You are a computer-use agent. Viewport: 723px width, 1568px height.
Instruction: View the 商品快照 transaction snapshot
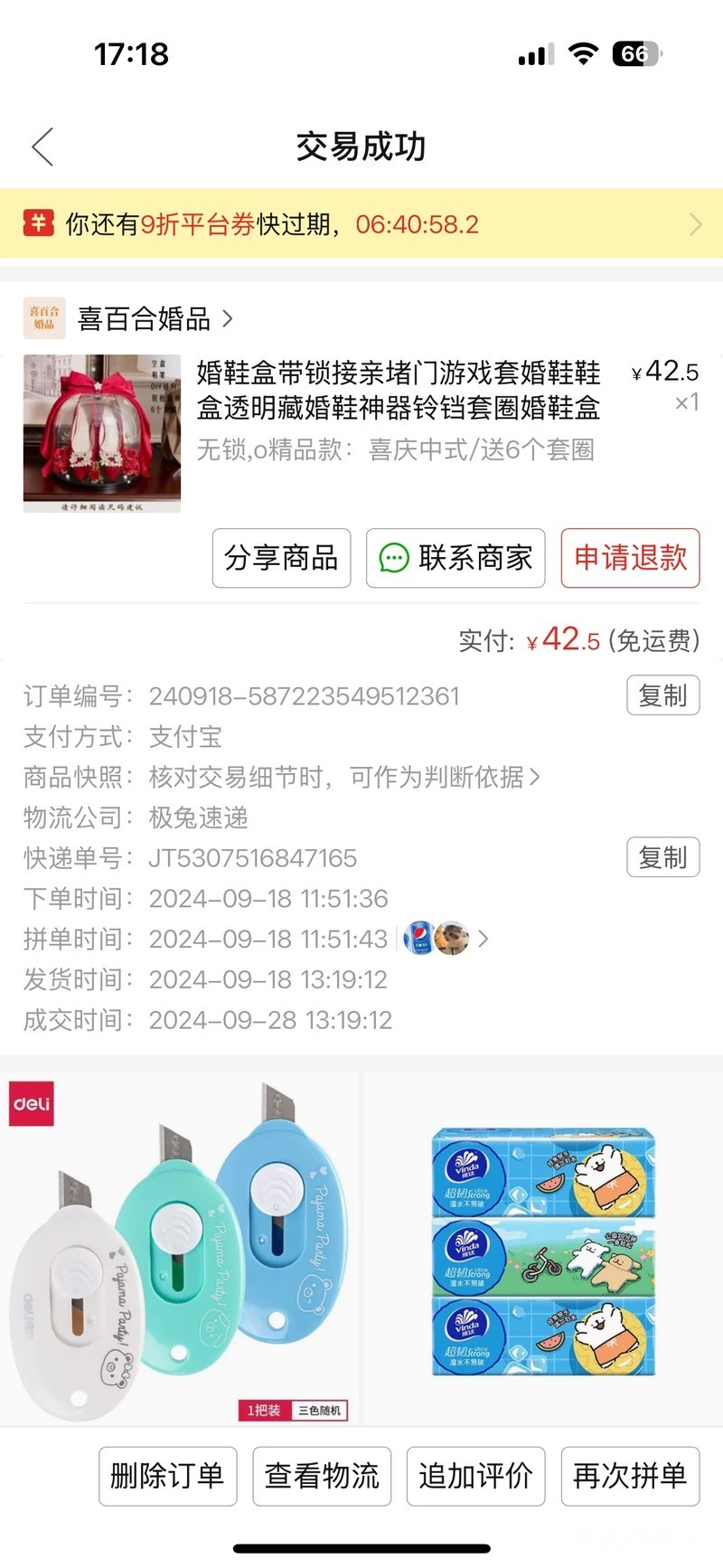[343, 777]
